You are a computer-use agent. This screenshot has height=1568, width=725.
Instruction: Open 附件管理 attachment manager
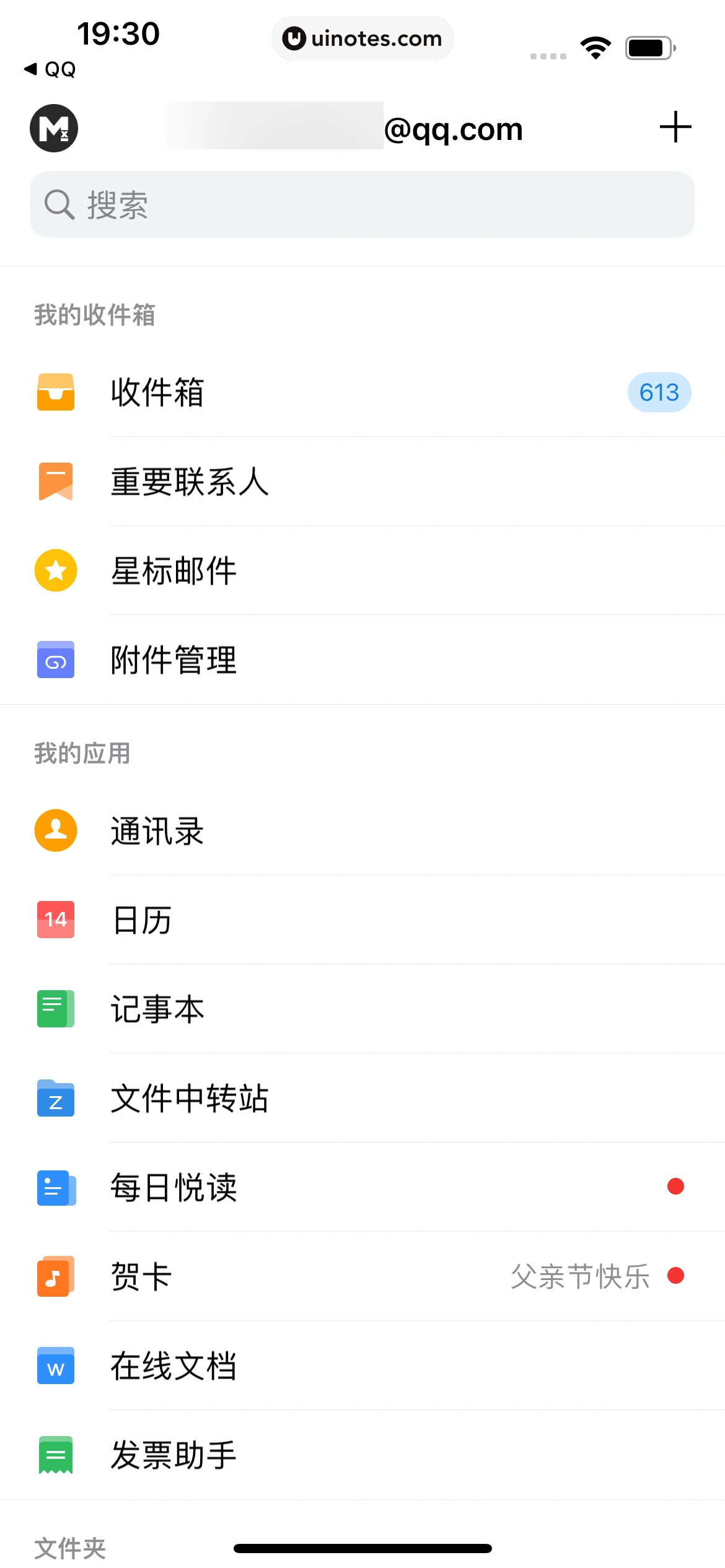(x=362, y=660)
